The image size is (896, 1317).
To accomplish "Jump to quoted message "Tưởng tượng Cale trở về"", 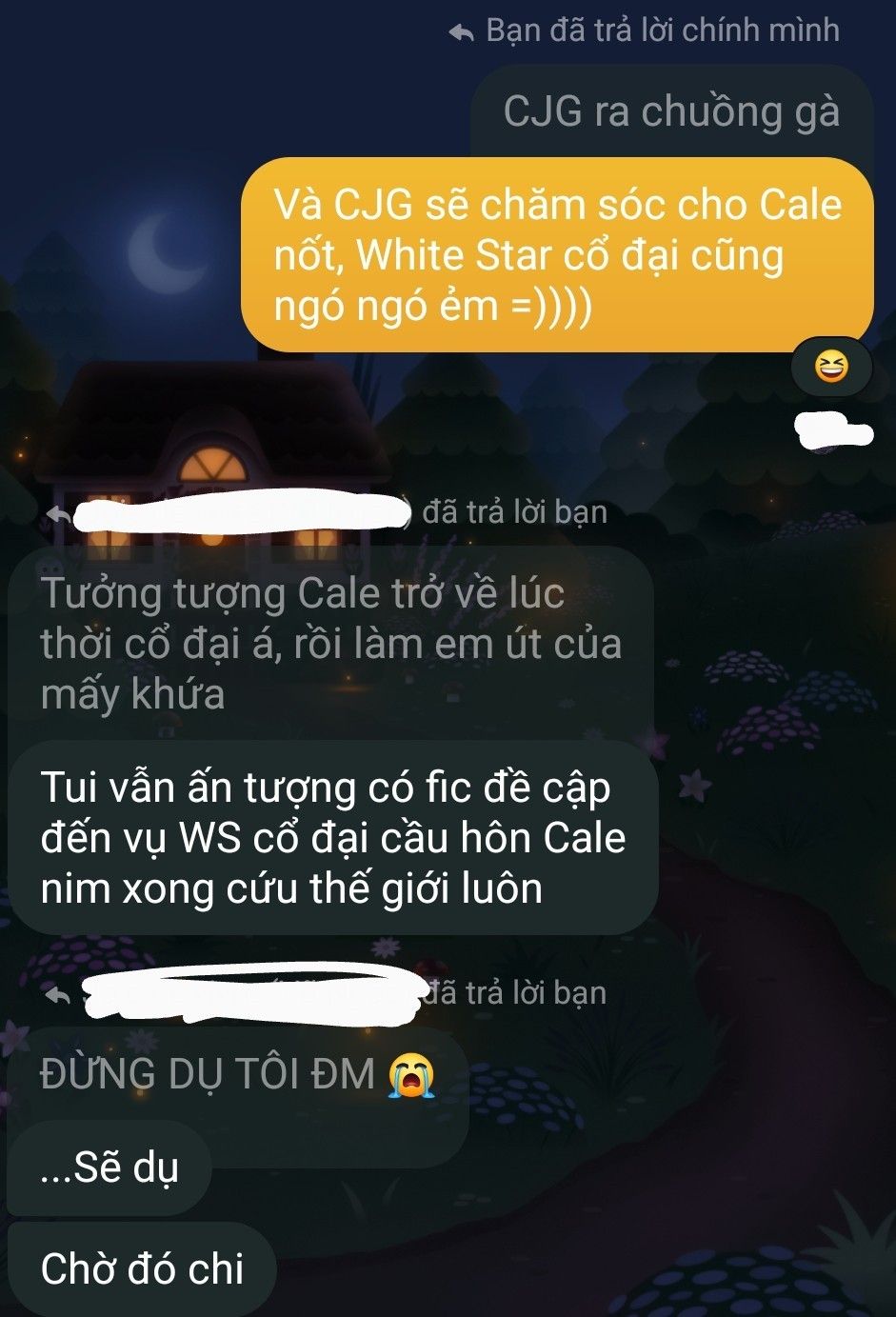I will point(330,644).
